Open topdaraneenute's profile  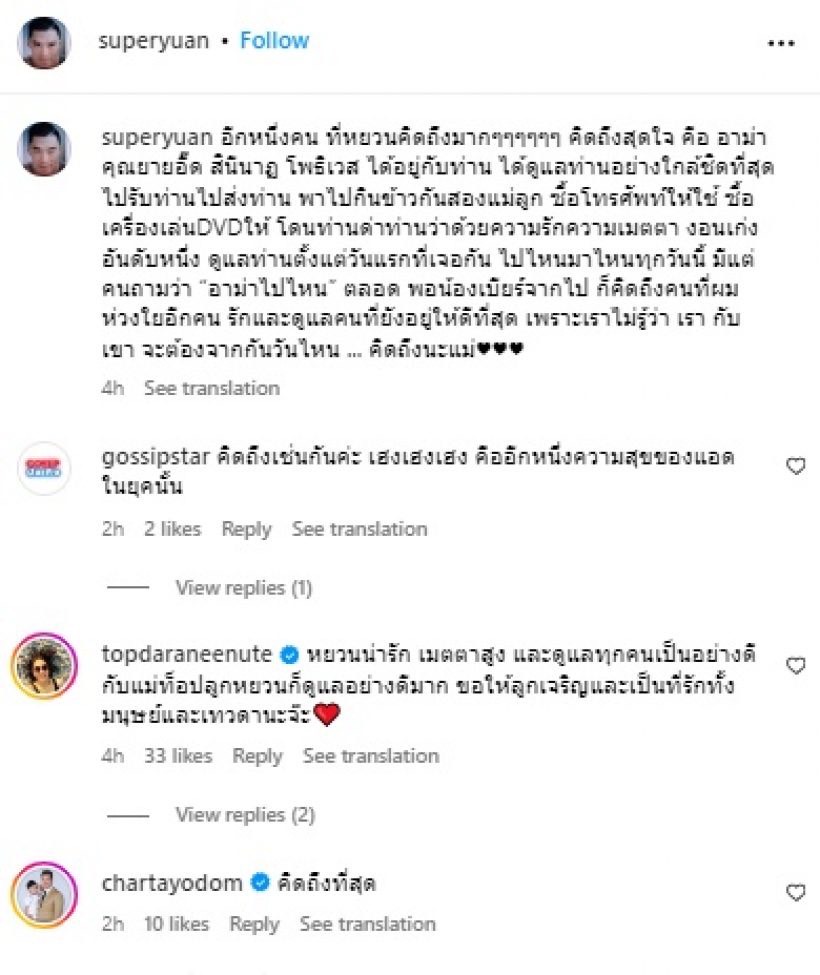pyautogui.click(x=187, y=654)
